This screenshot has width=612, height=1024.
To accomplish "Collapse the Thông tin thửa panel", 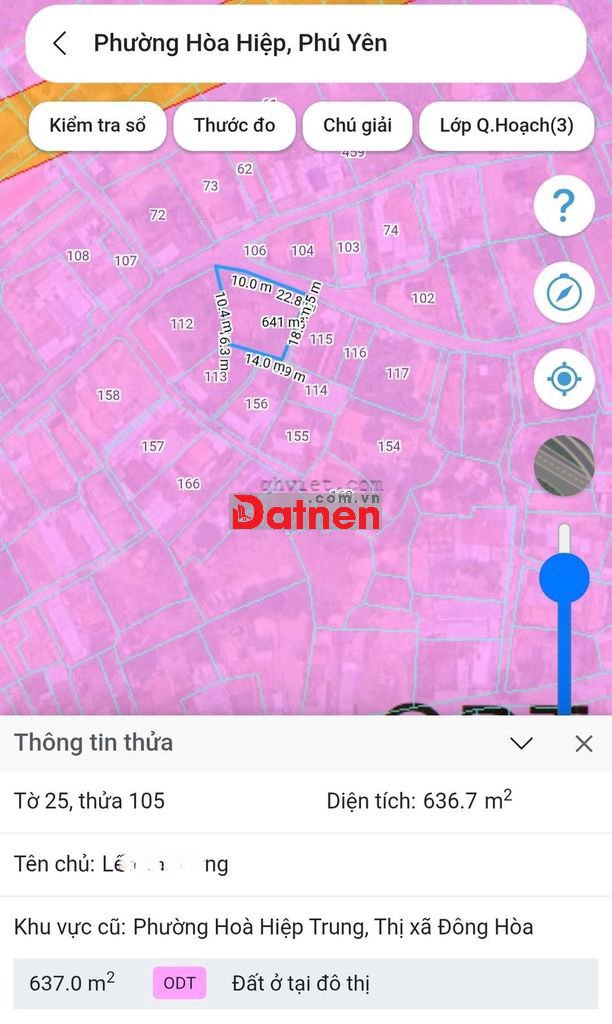I will coord(521,743).
